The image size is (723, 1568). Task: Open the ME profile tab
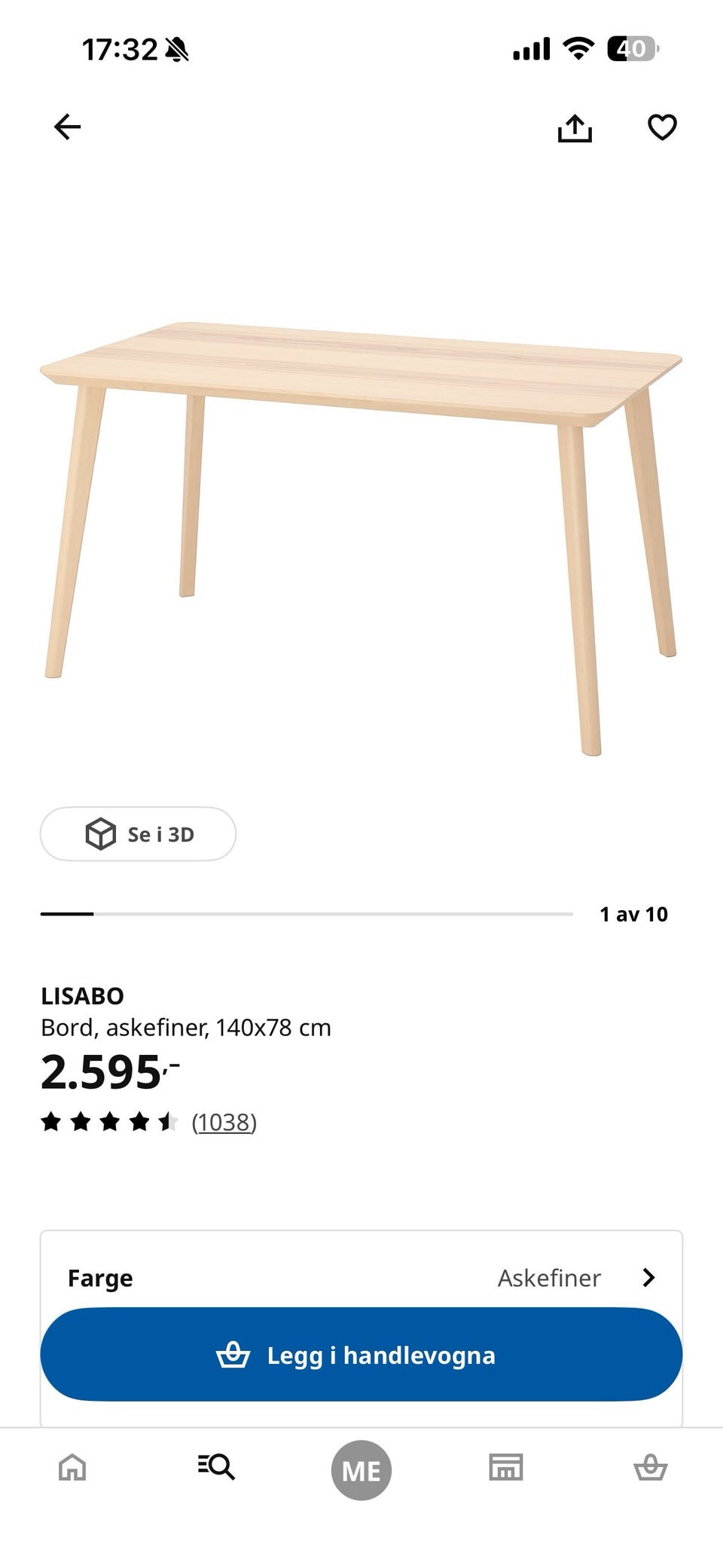click(x=361, y=1469)
